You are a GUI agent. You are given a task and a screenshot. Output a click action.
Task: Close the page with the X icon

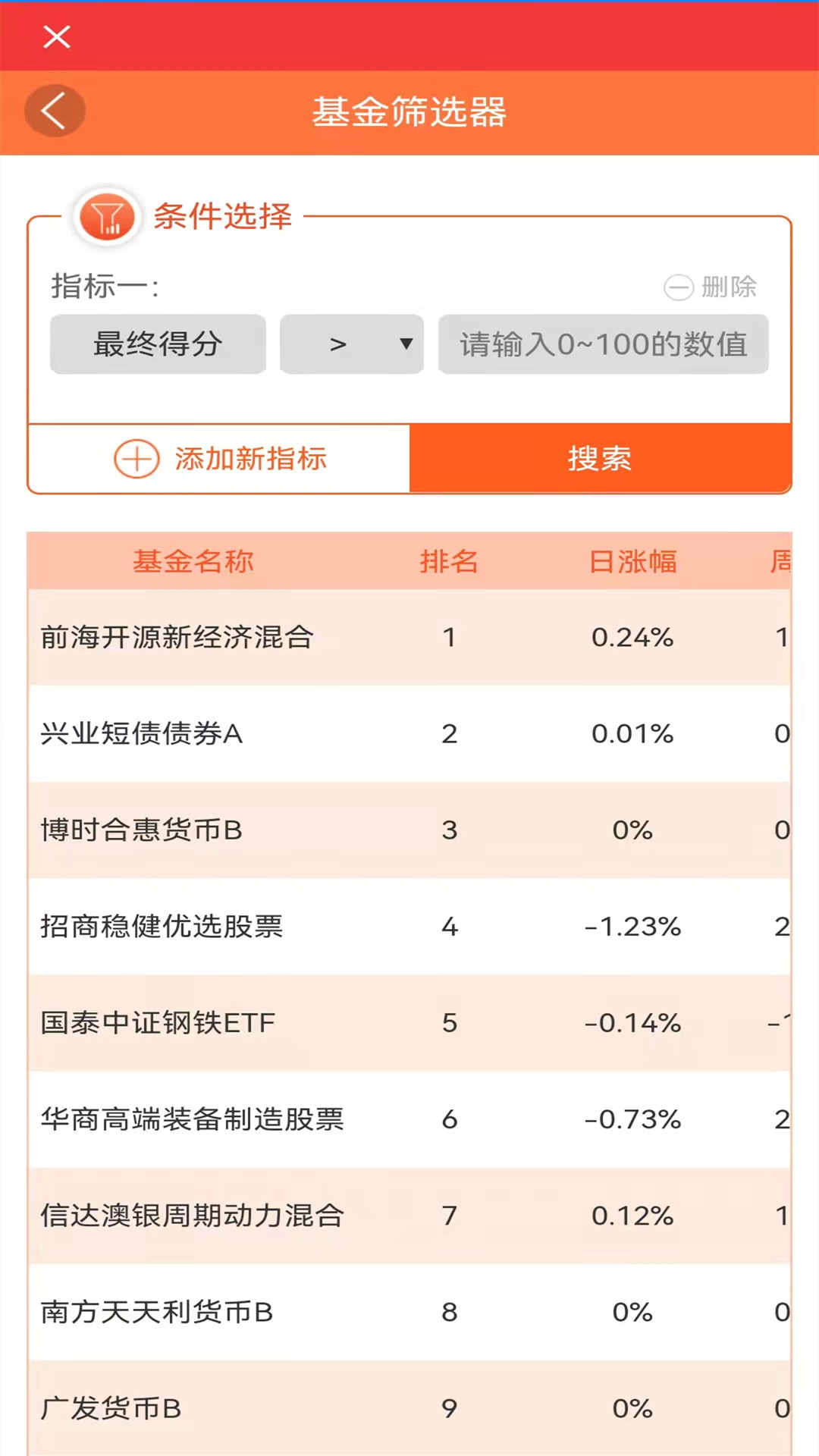(57, 36)
